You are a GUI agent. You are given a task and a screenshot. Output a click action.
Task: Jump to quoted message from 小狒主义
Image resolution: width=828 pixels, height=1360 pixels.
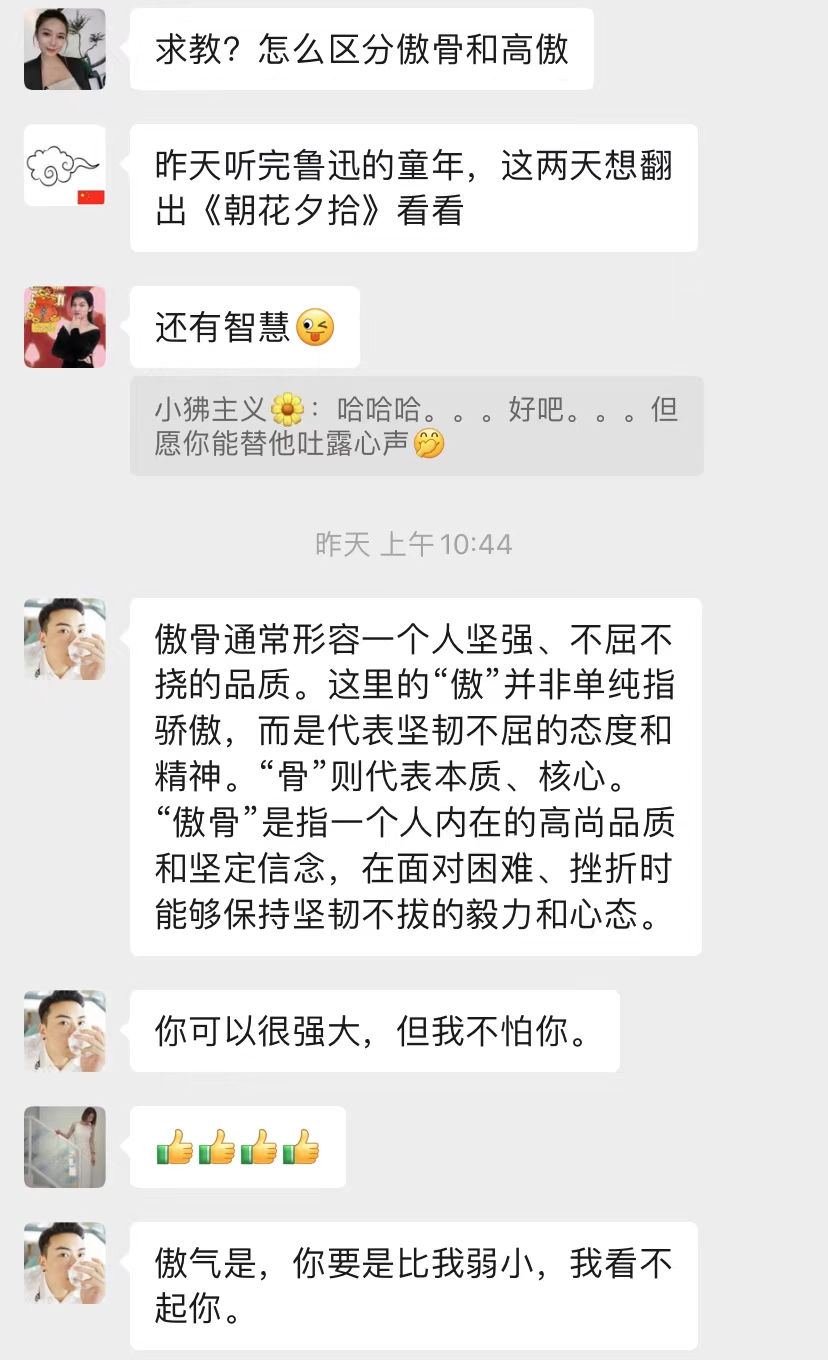[x=416, y=426]
